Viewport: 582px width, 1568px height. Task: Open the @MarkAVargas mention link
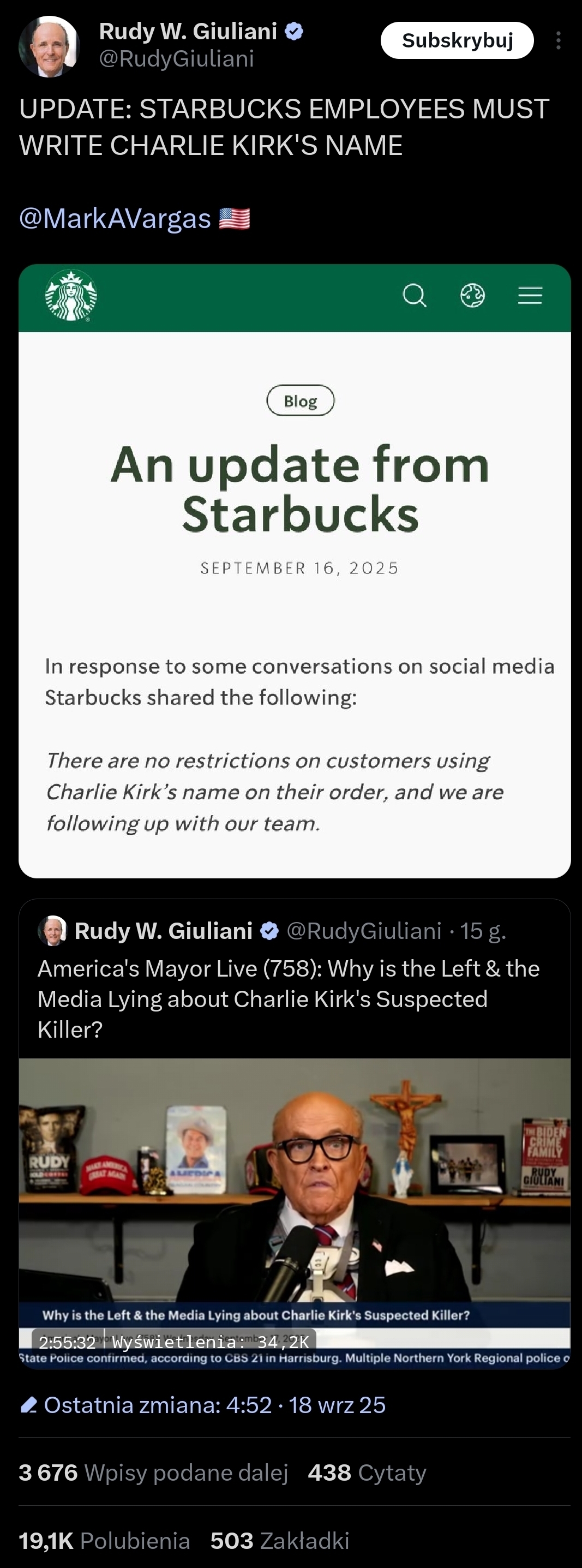[115, 219]
